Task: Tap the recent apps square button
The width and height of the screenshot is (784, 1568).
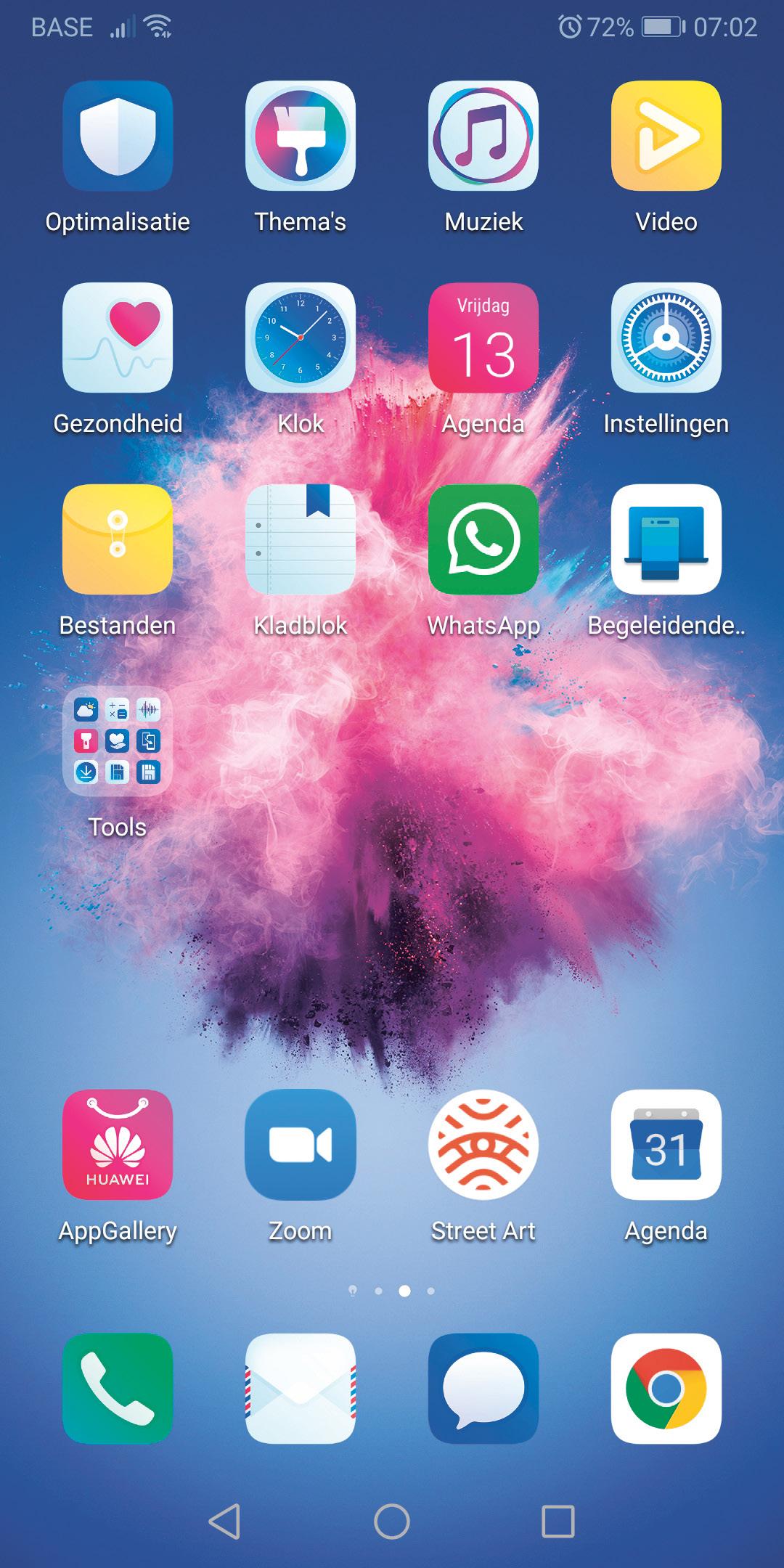Action: 558,1521
